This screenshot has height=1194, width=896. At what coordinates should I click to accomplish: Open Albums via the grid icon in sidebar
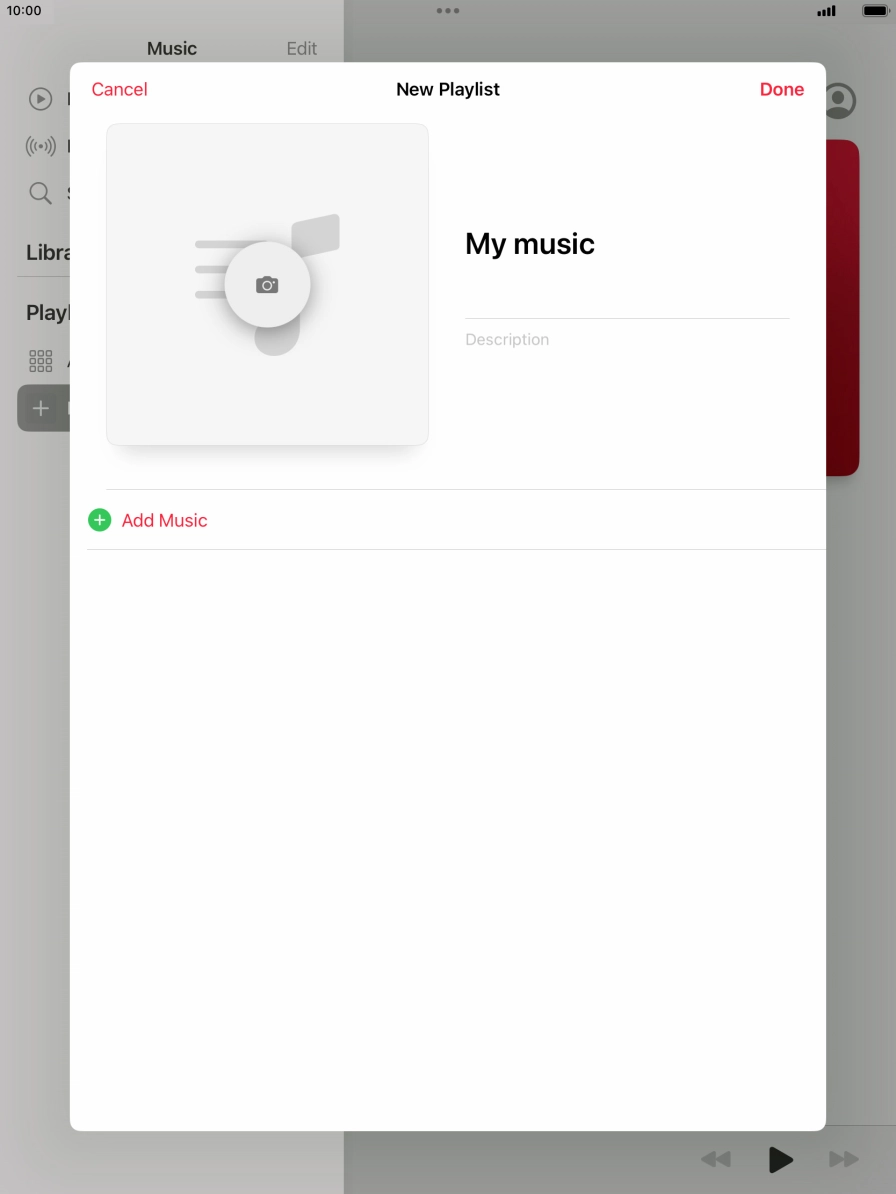point(40,360)
